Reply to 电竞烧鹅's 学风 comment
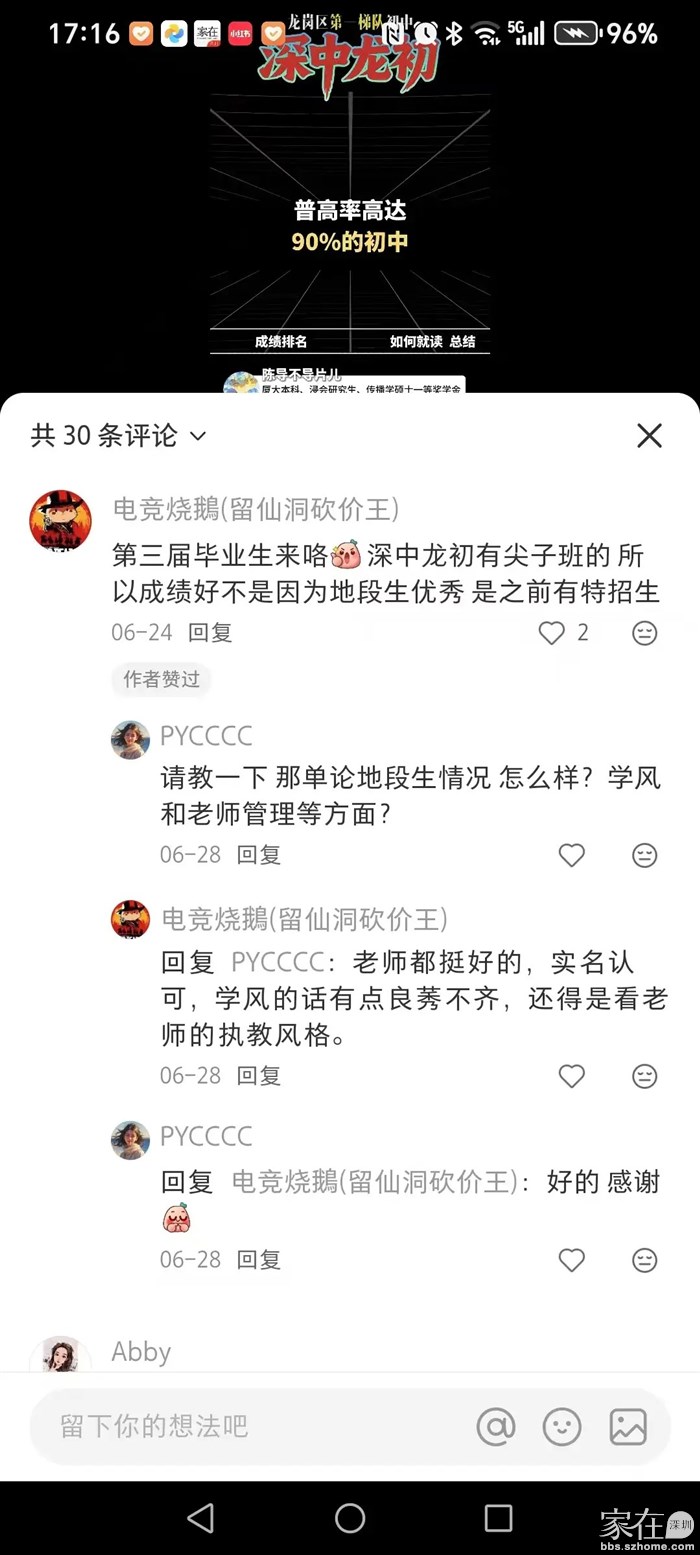Viewport: 700px width, 1555px height. tap(258, 1076)
